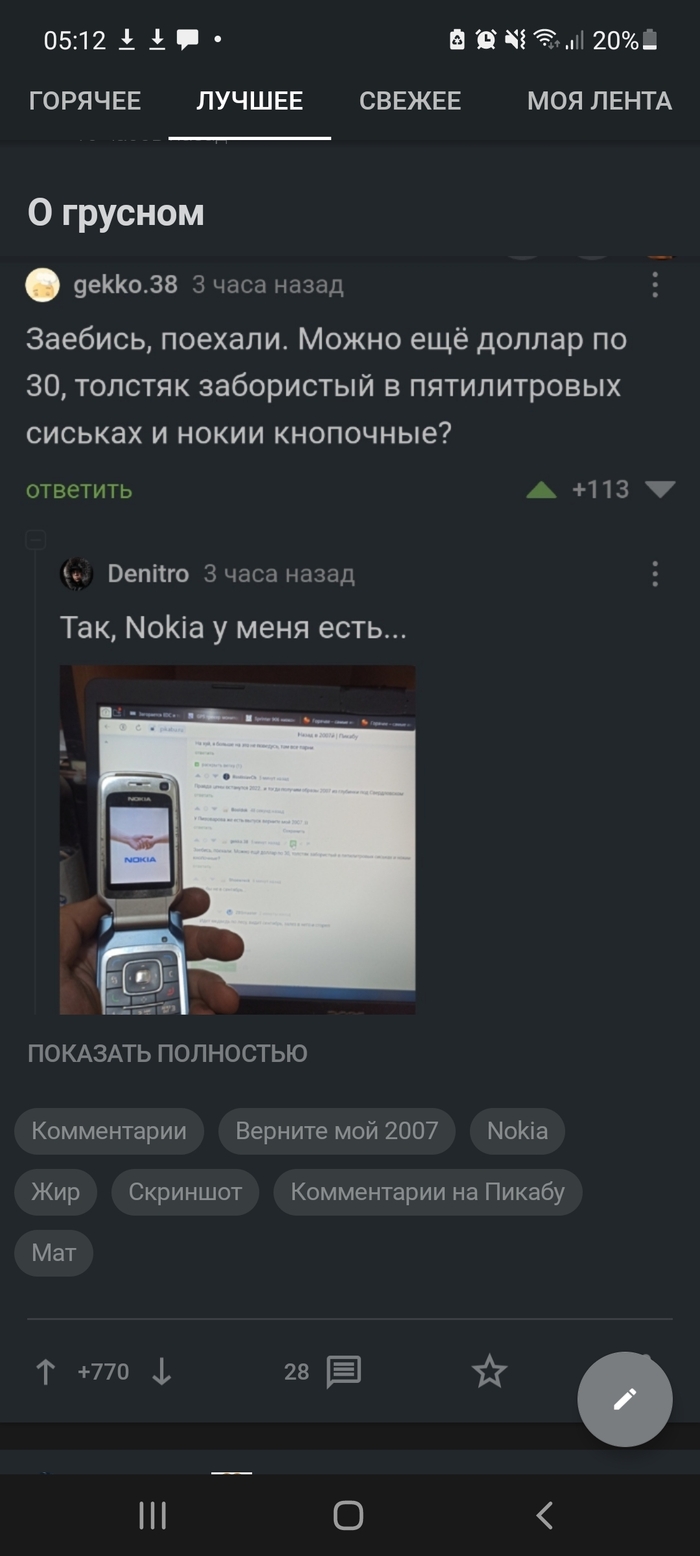Go to the home screen

(x=348, y=1516)
